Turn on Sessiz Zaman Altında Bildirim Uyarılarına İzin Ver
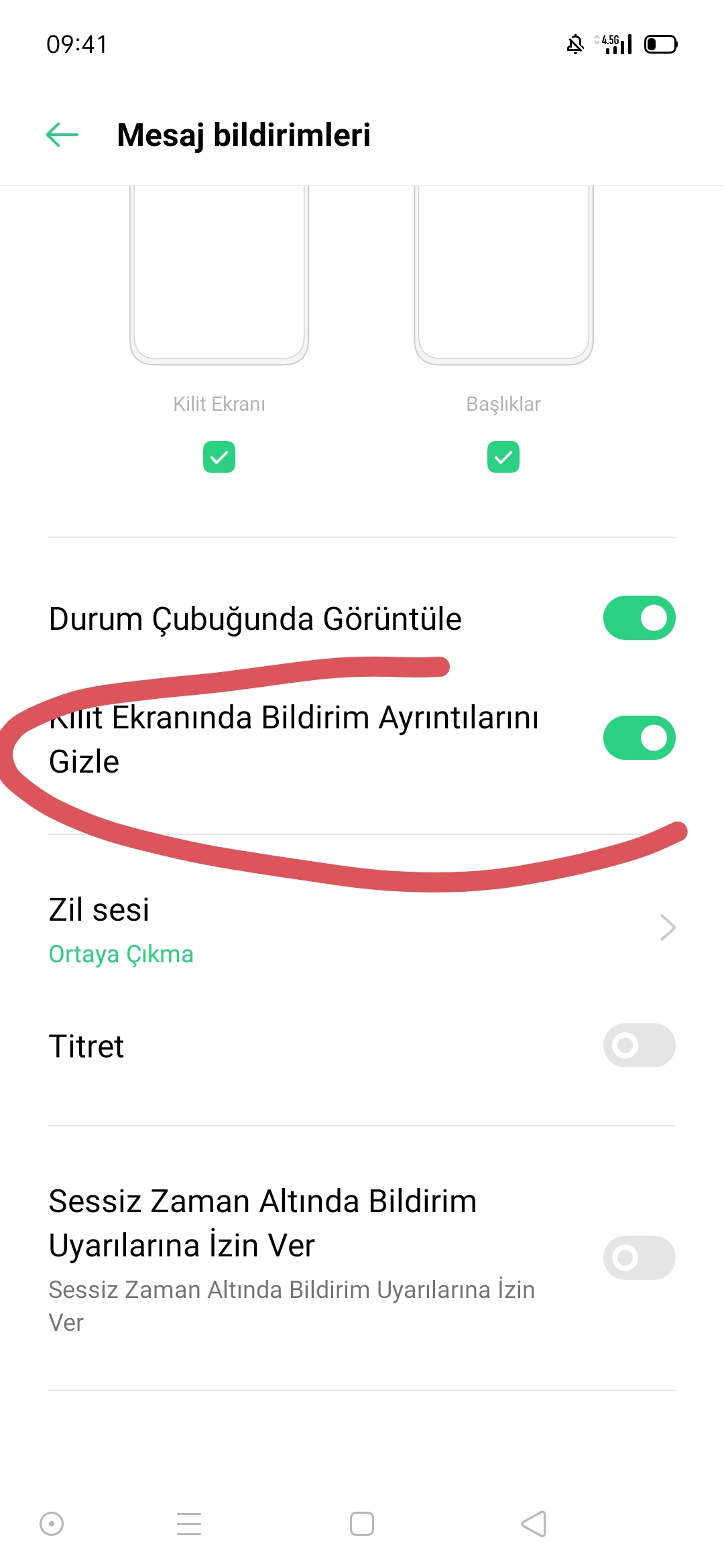This screenshot has height=1568, width=724. (x=639, y=1258)
